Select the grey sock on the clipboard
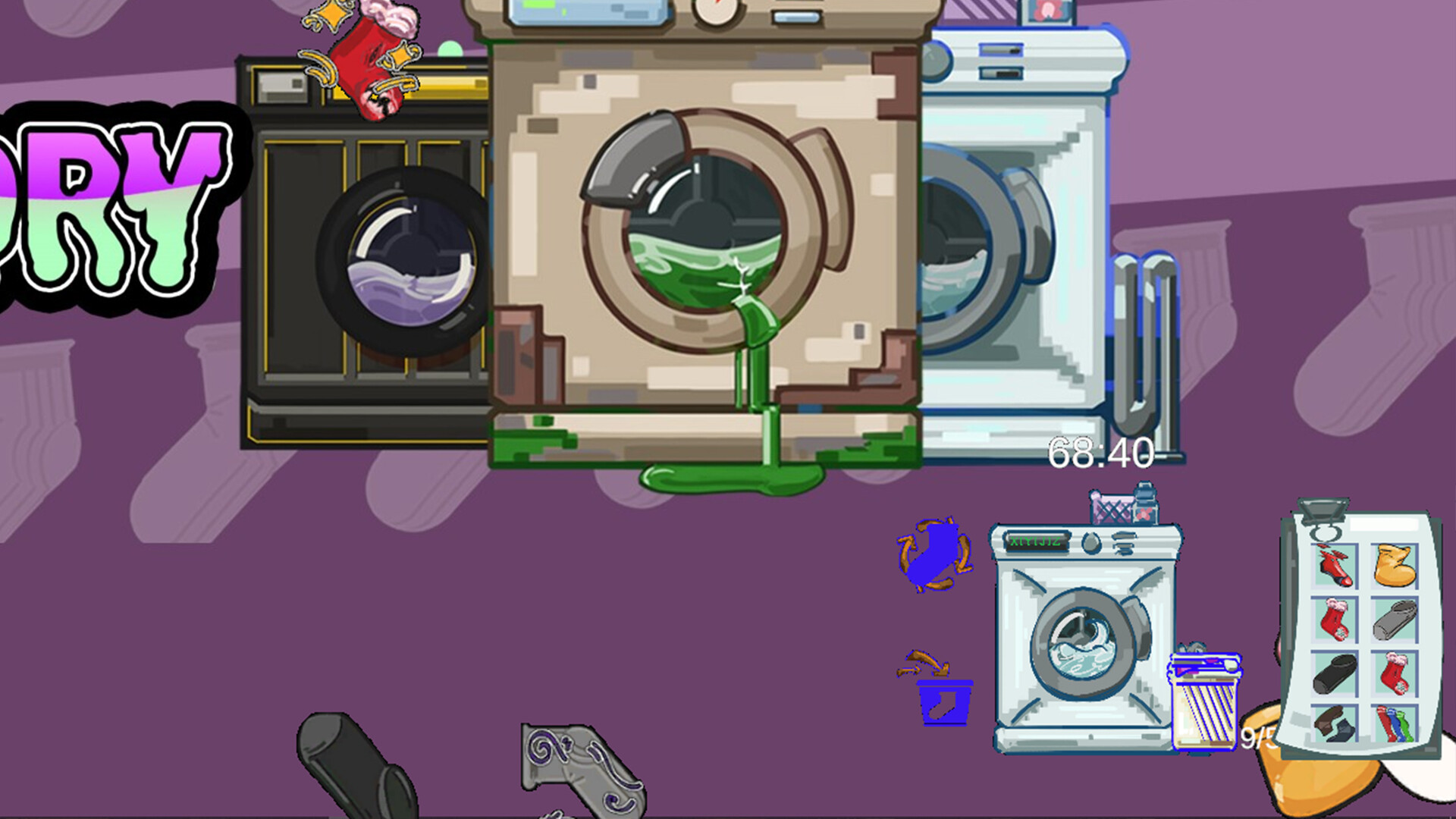This screenshot has width=1456, height=819. point(1394,620)
